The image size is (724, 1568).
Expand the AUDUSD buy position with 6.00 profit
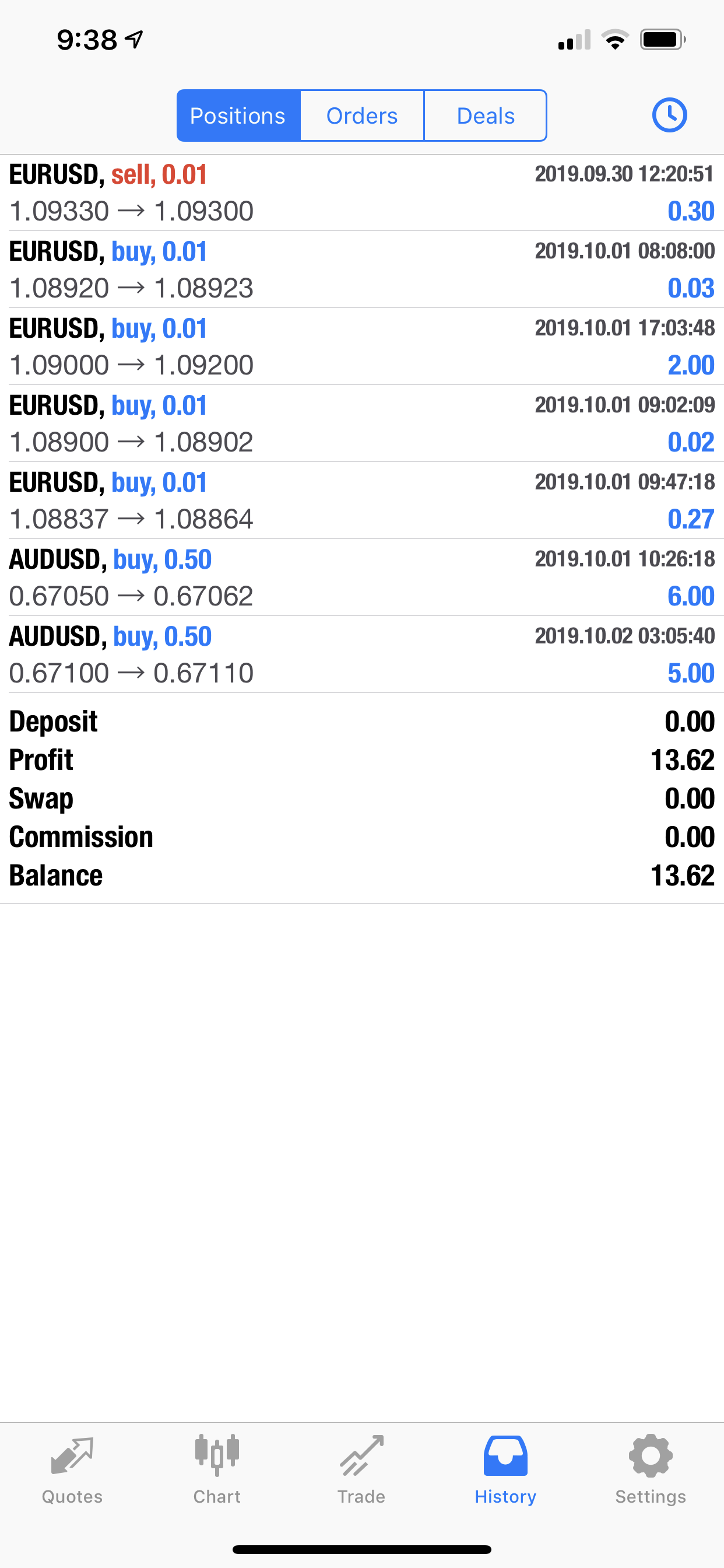click(x=361, y=577)
